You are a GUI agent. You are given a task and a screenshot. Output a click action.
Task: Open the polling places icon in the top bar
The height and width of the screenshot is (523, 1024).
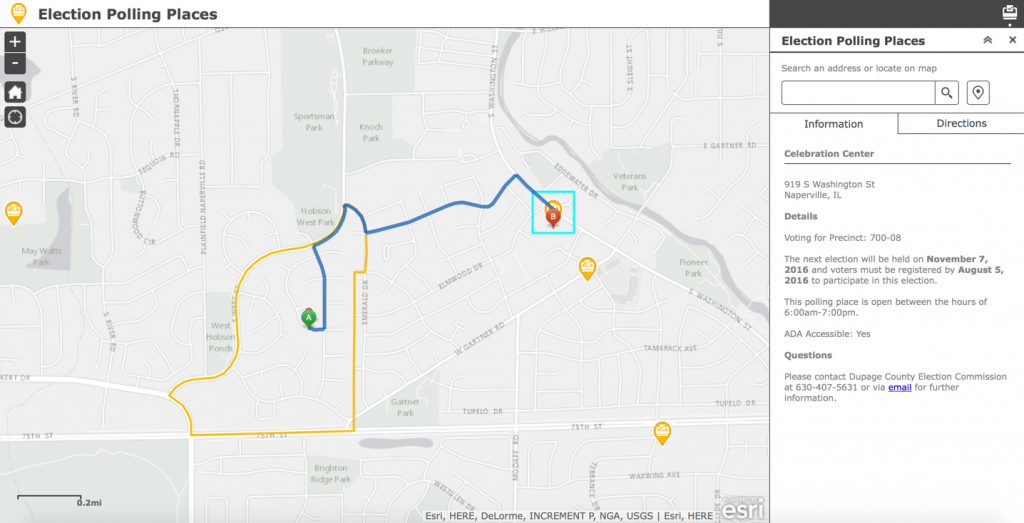tap(1009, 13)
